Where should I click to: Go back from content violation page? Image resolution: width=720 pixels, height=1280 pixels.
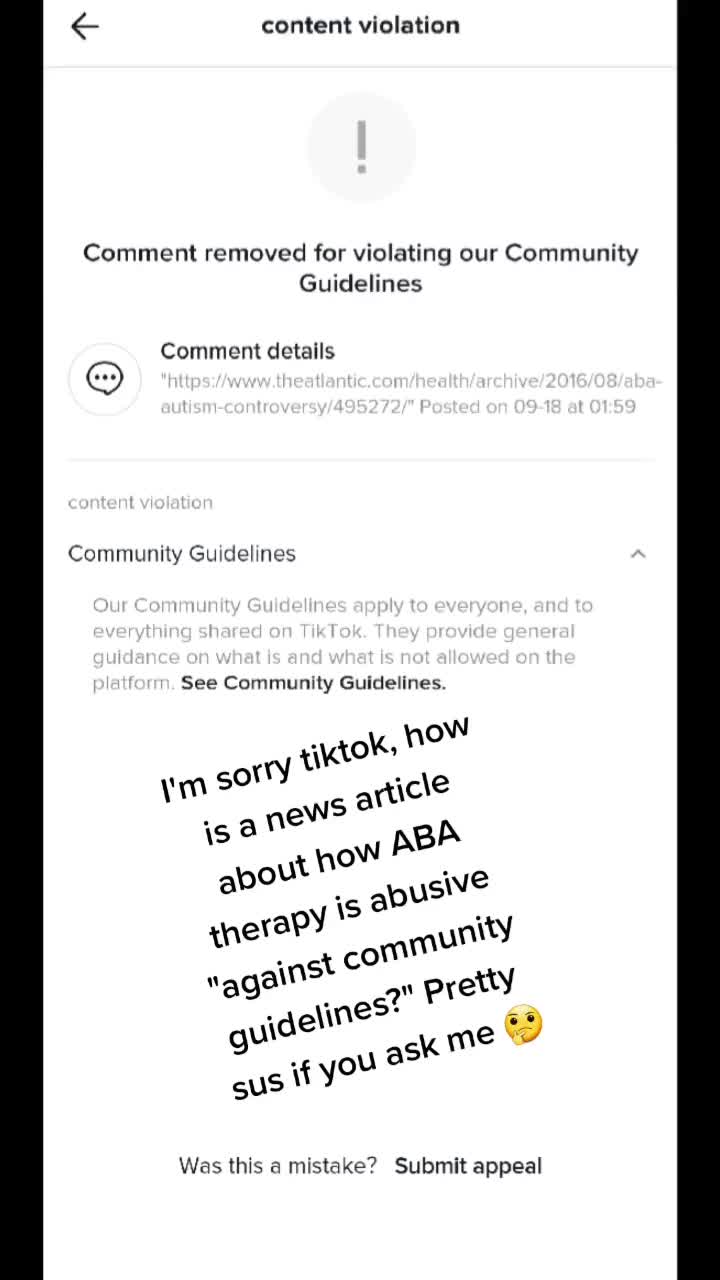(x=85, y=26)
